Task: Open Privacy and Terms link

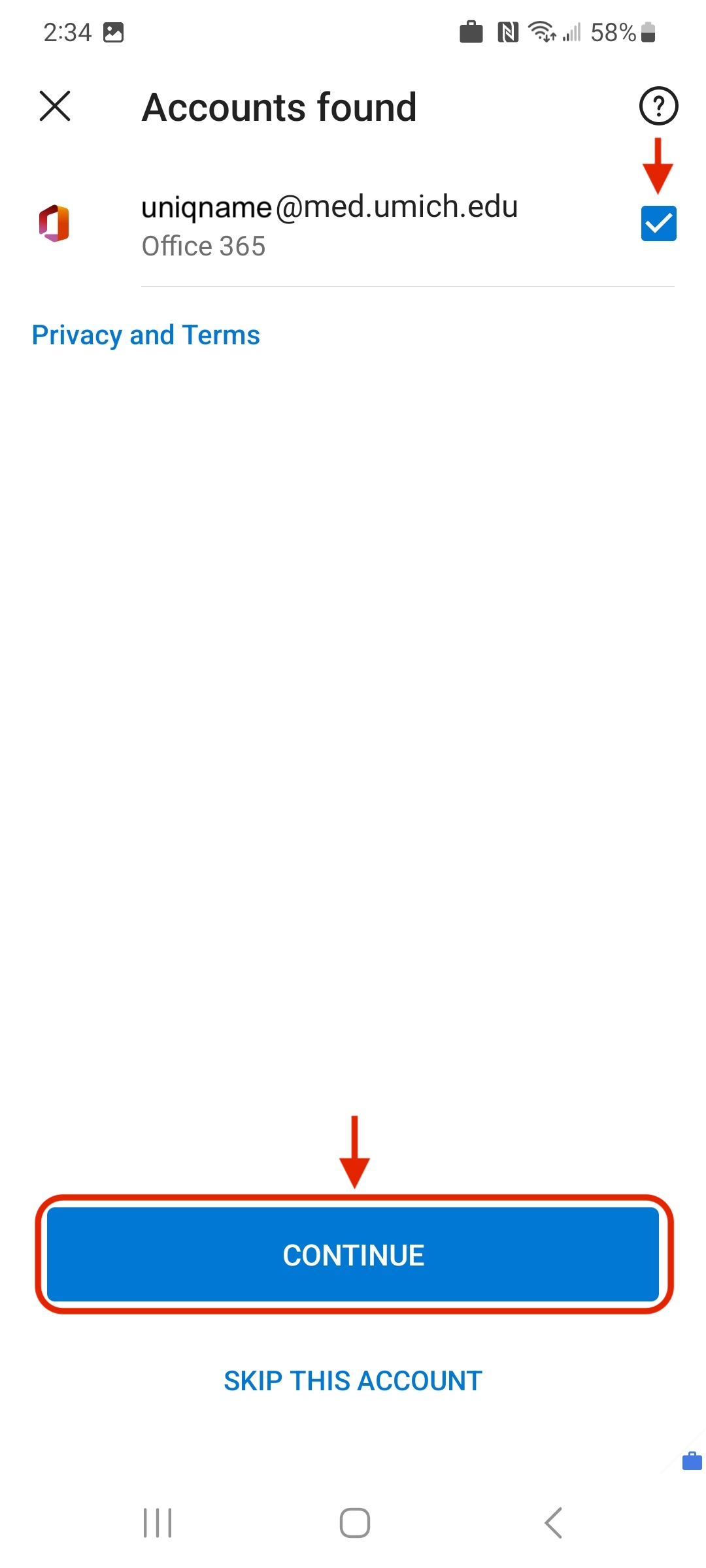Action: tap(146, 335)
